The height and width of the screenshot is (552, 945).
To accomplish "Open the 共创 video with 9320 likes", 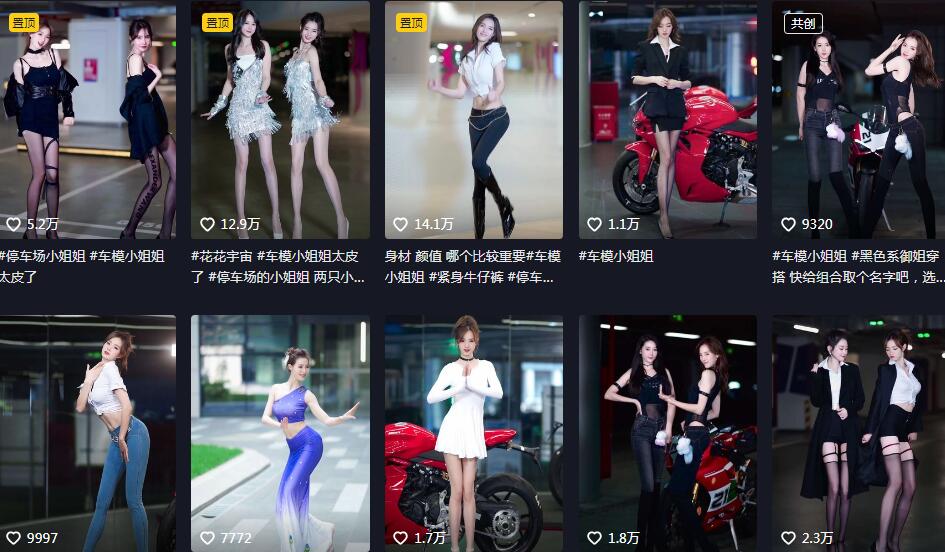I will coord(858,120).
